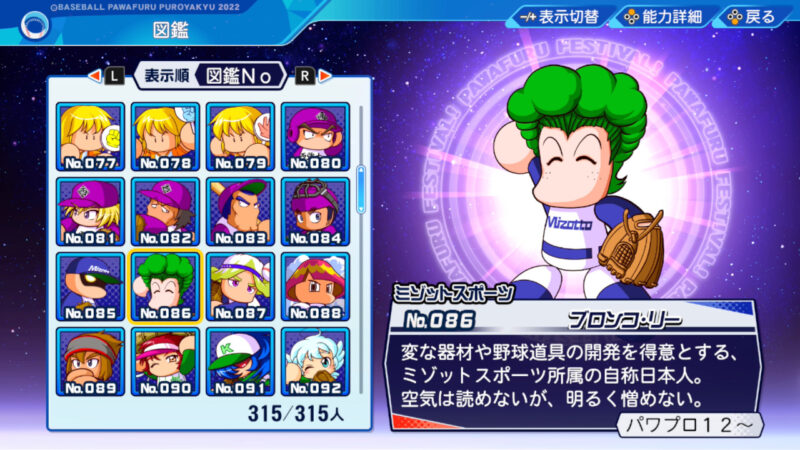
Task: Select character No.077
Action: click(91, 136)
